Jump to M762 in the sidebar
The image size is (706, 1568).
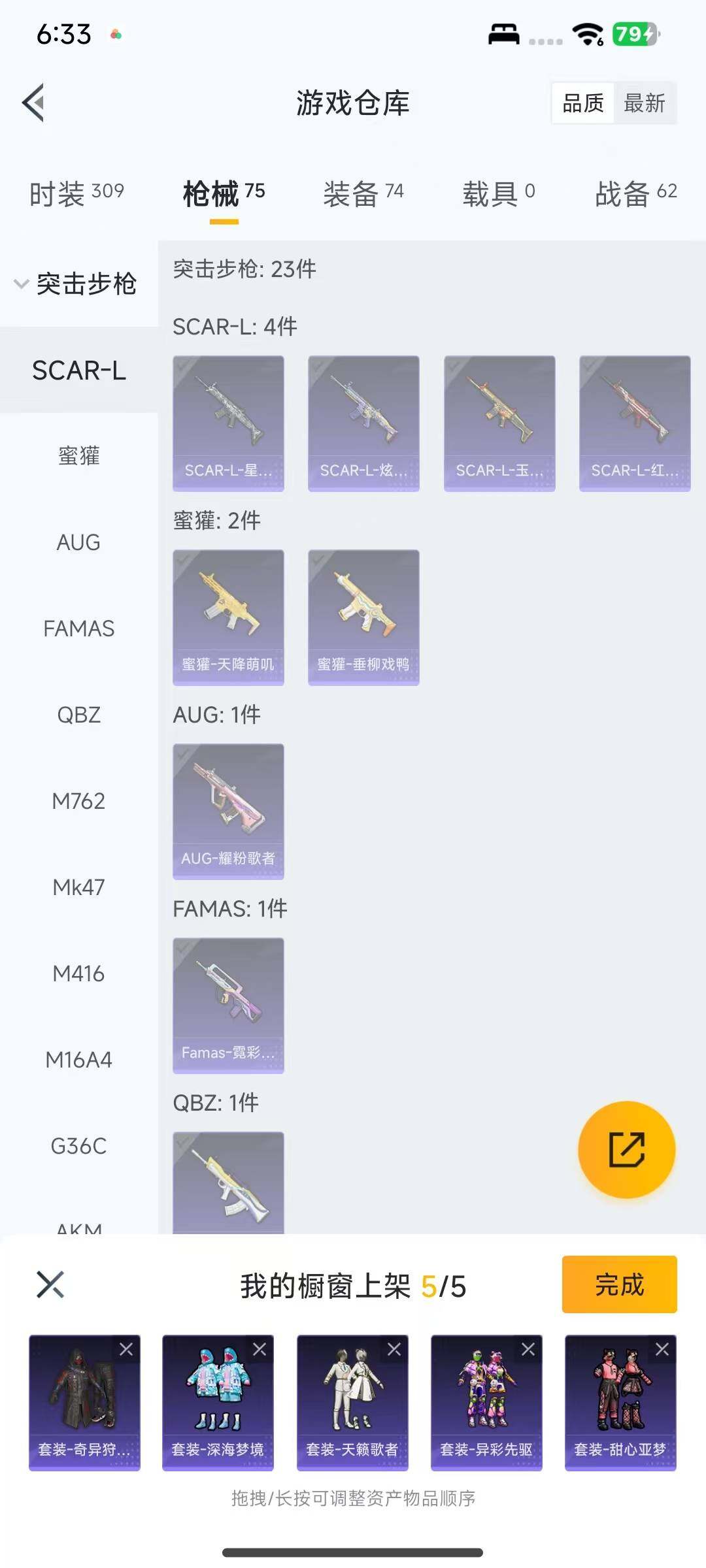coord(78,801)
